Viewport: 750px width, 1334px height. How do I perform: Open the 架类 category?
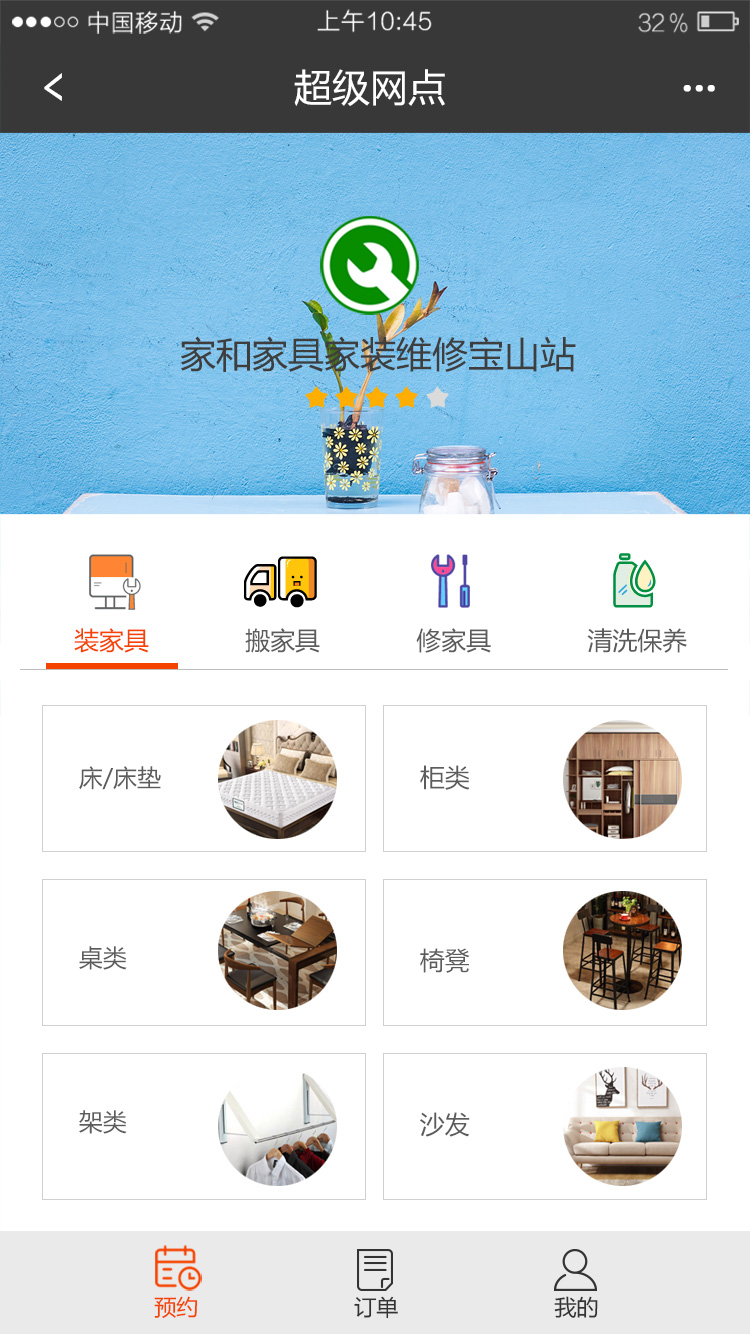click(x=204, y=1126)
